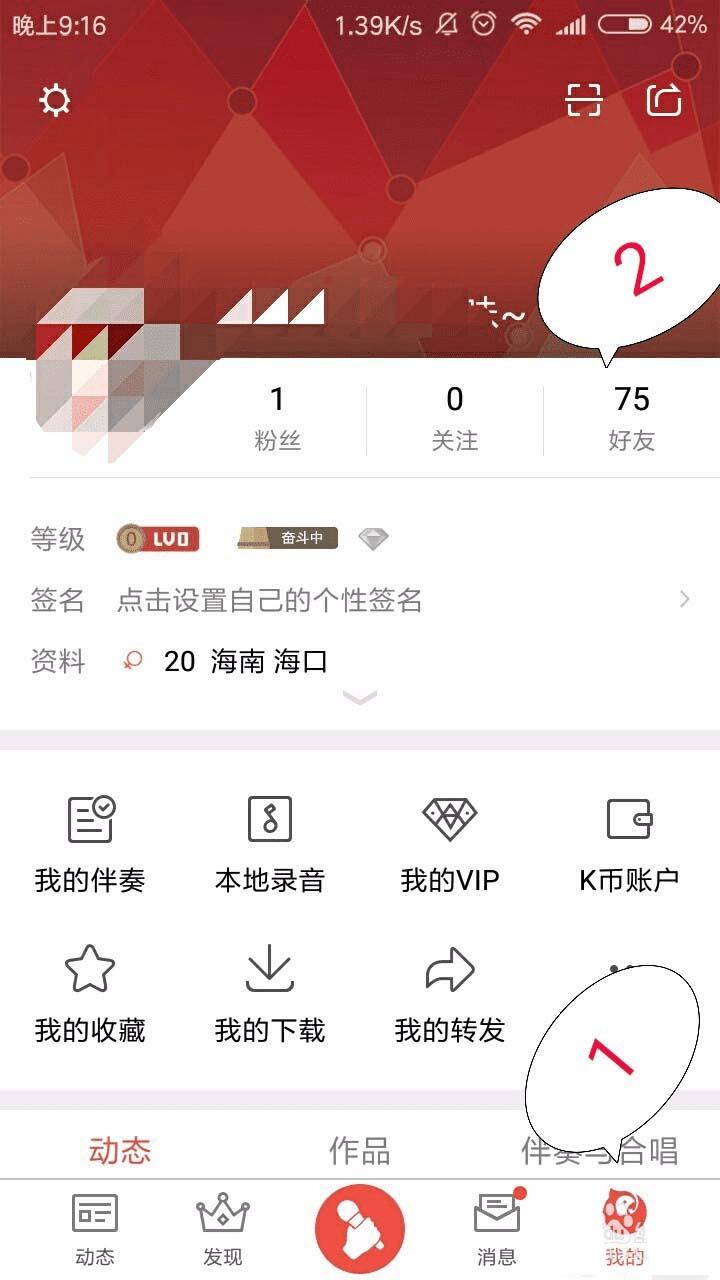Tap the red microphone sing button
The image size is (720, 1280).
tap(360, 1230)
